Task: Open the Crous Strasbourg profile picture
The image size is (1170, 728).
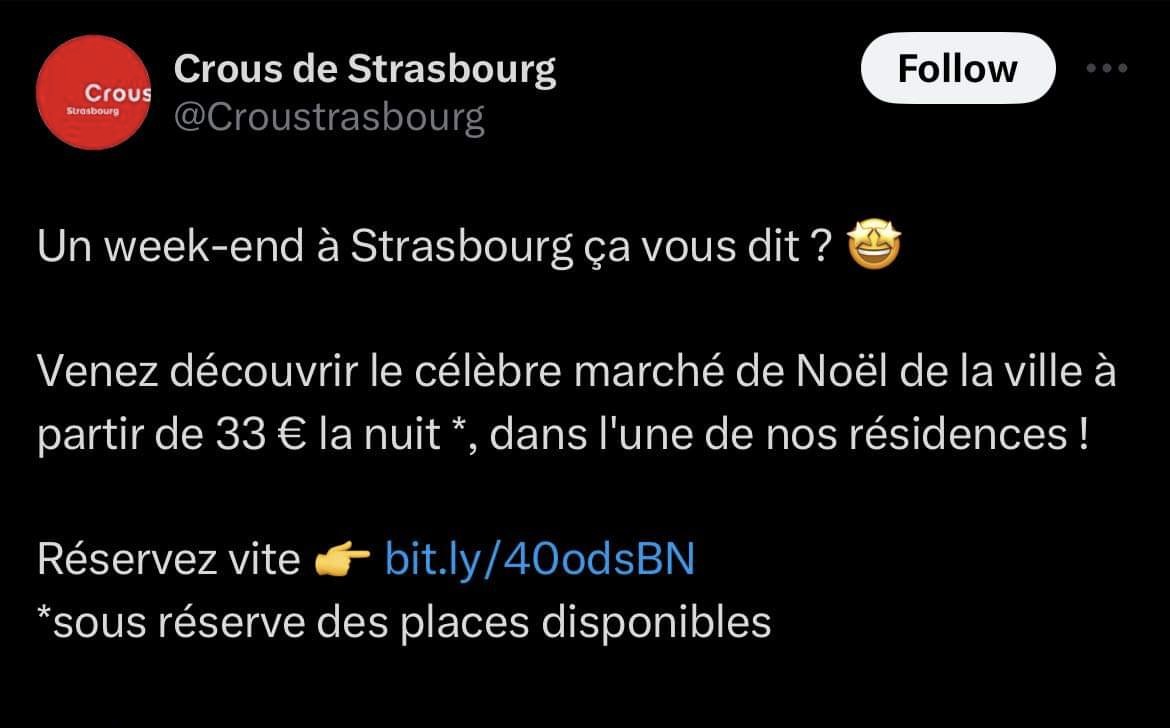Action: click(x=93, y=92)
